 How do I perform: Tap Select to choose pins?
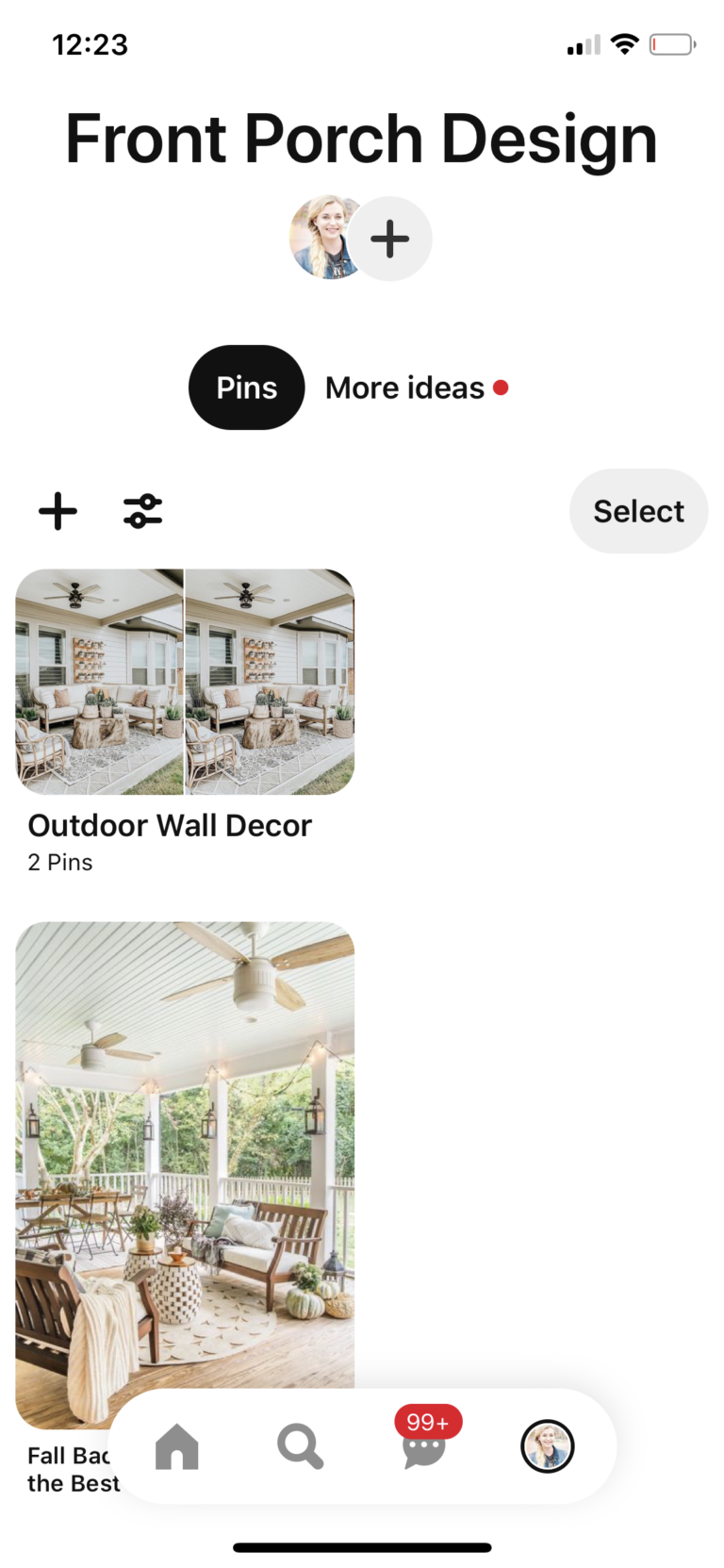point(638,510)
